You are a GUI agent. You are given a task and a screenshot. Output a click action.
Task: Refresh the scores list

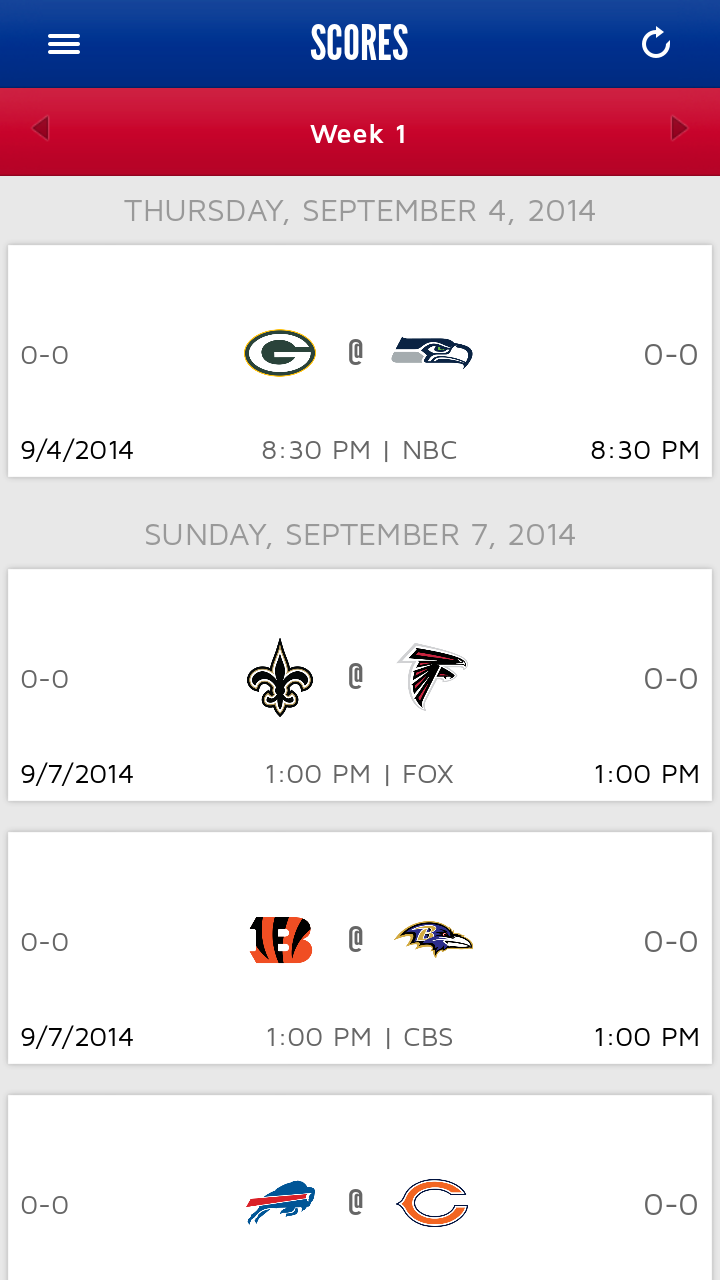click(x=655, y=43)
